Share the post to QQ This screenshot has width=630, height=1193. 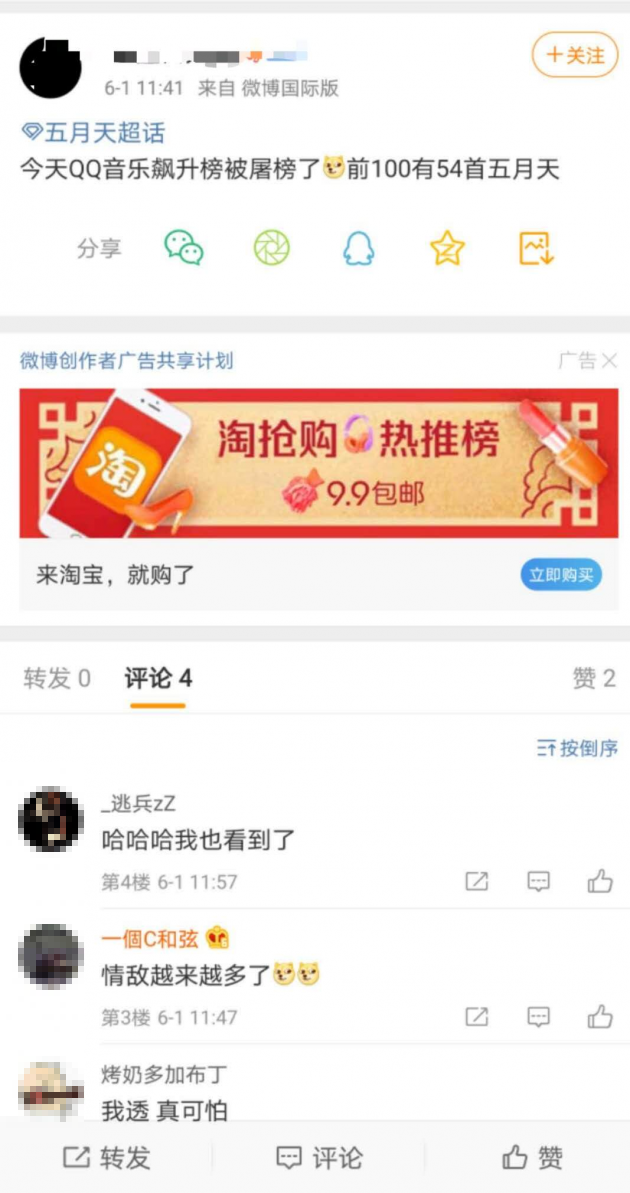point(359,248)
